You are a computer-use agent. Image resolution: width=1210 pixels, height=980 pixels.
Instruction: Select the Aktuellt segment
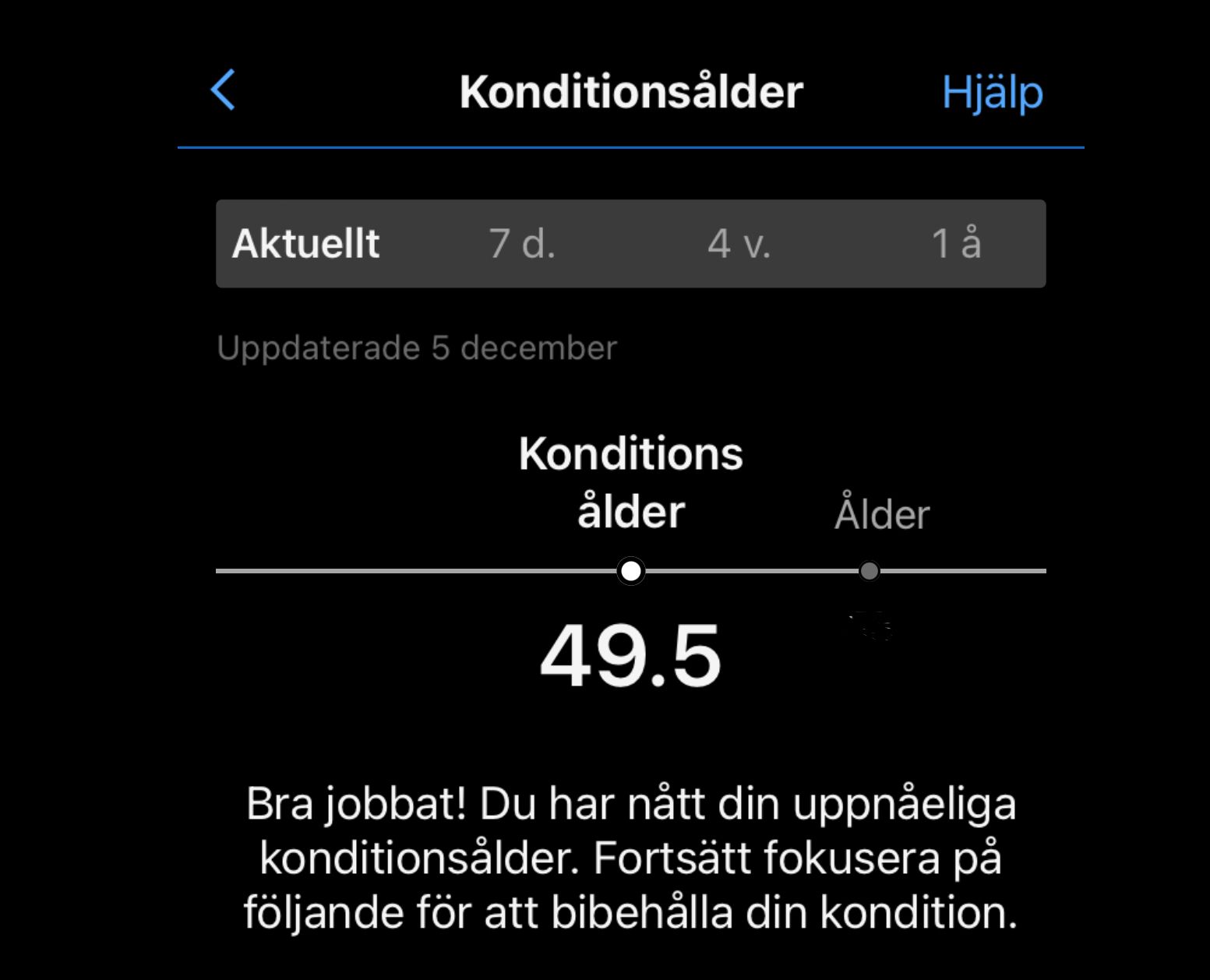click(x=306, y=244)
